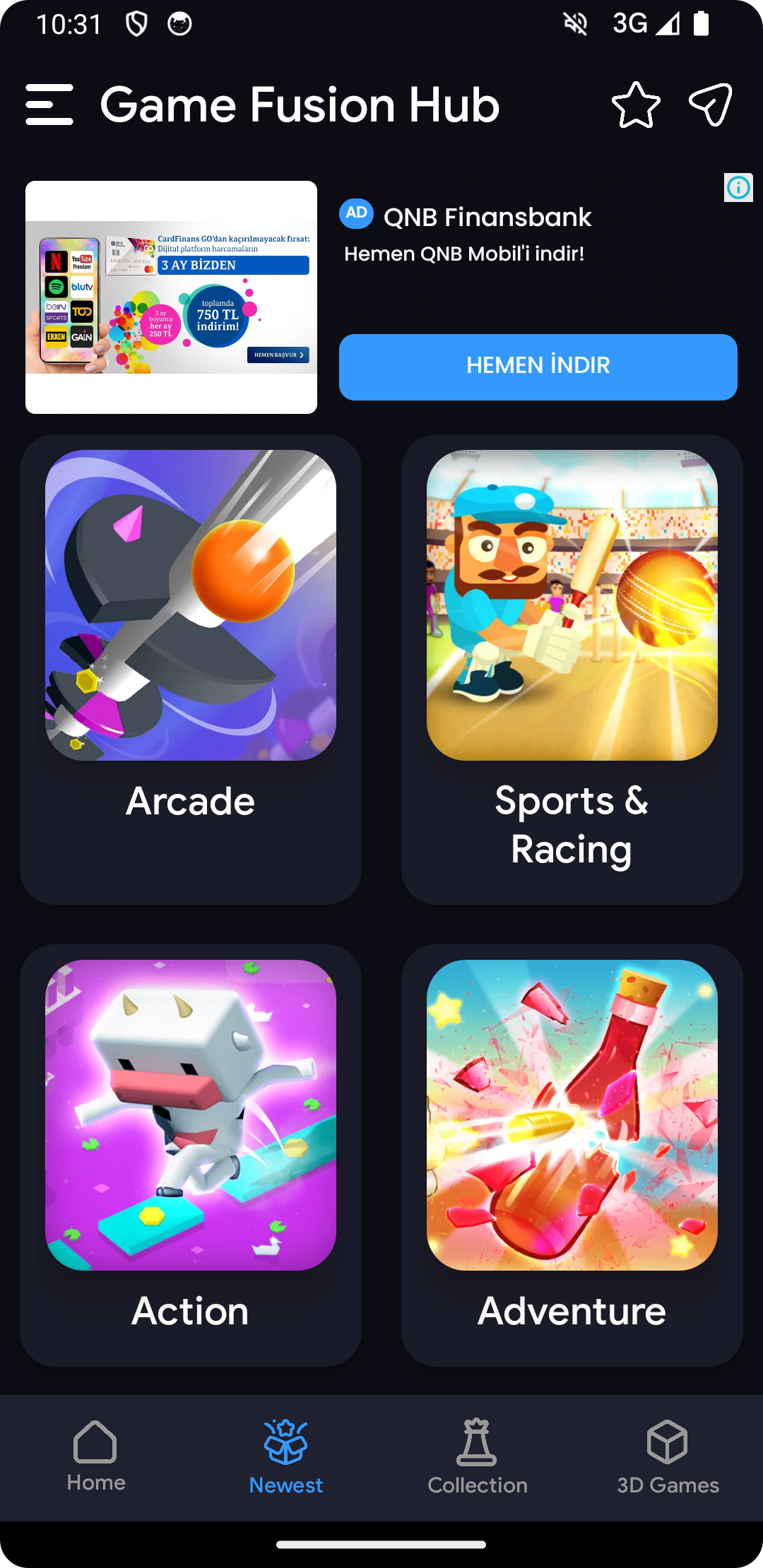Open the QNB Finansbank ad banner image

pyautogui.click(x=171, y=297)
